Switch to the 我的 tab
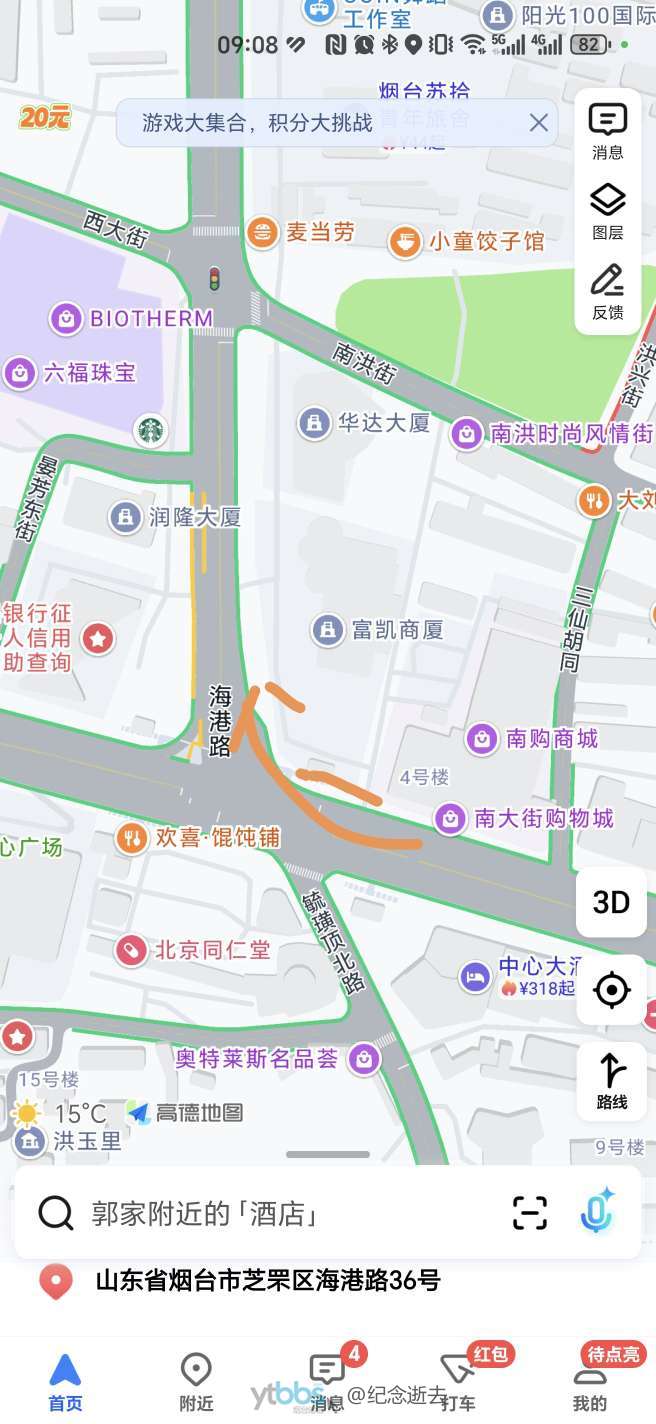The image size is (656, 1424). click(590, 1382)
